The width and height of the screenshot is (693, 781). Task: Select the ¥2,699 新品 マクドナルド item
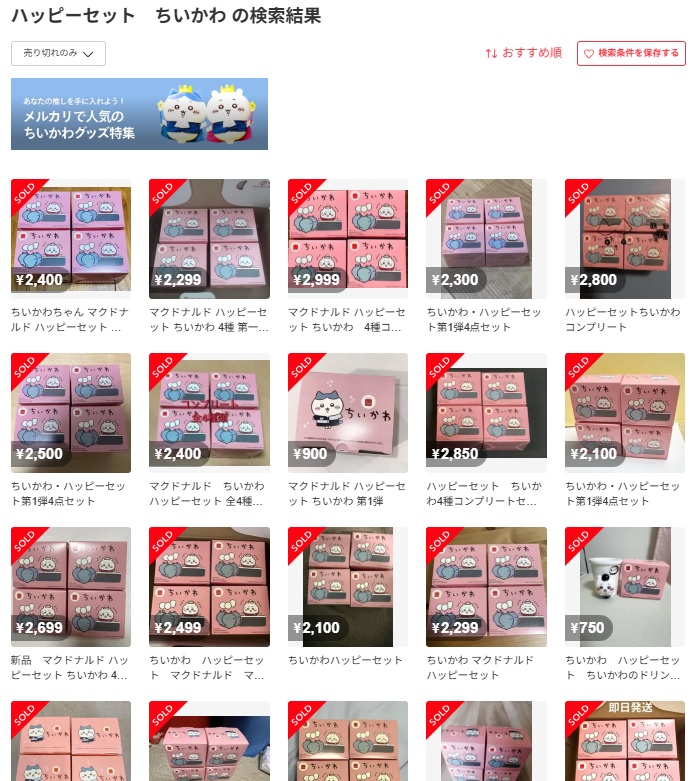pos(70,587)
